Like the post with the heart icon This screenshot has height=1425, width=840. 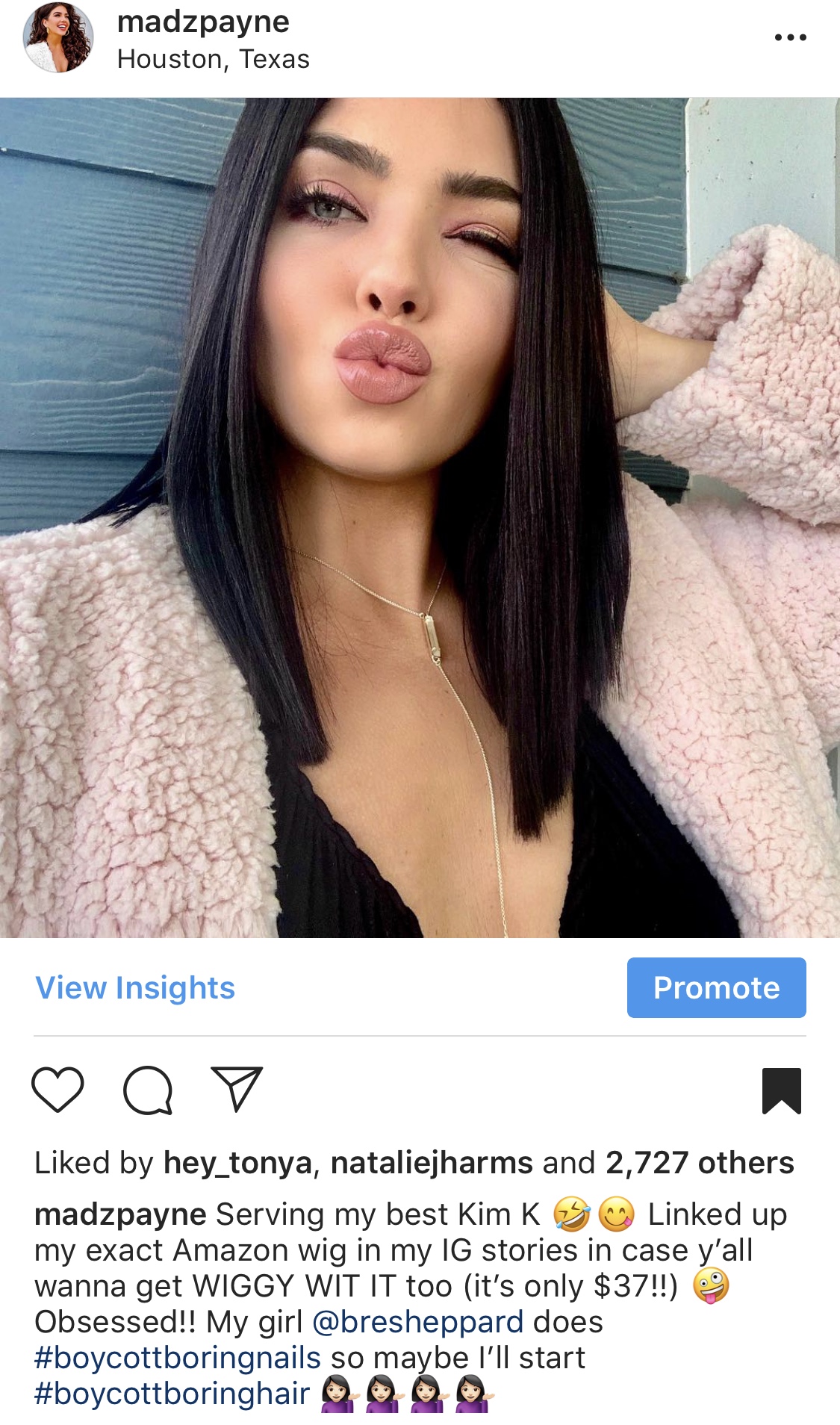[x=57, y=1090]
